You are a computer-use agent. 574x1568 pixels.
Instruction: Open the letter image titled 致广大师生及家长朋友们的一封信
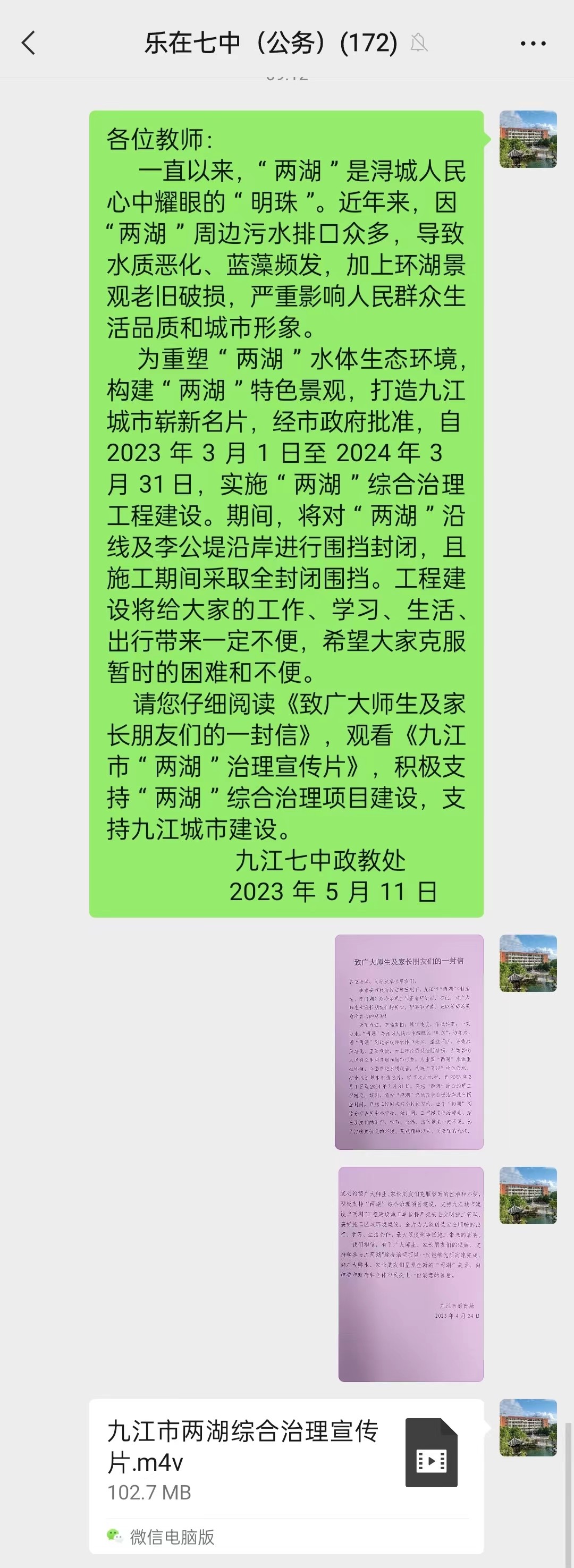click(408, 1041)
